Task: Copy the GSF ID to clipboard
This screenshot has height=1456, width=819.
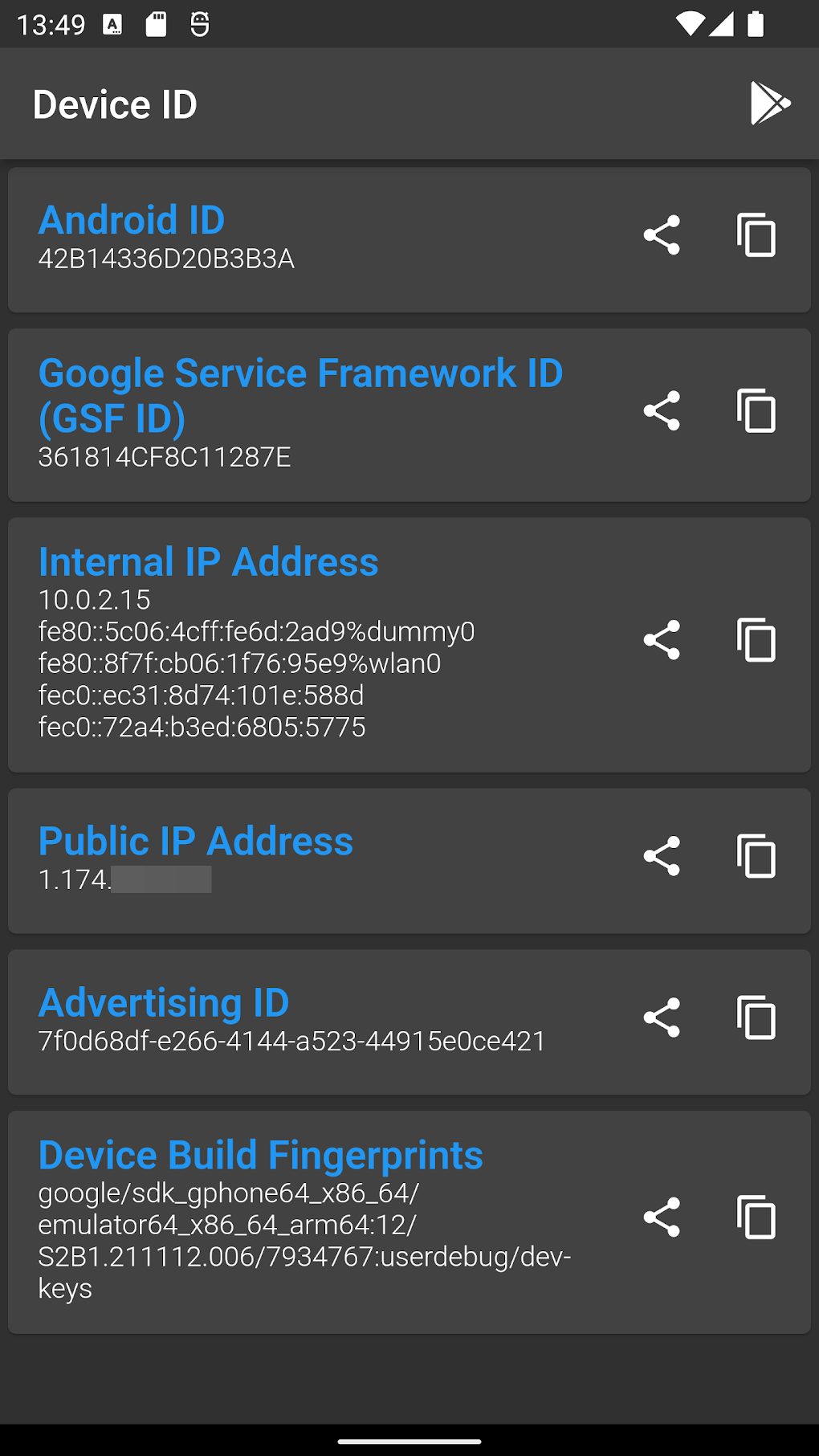Action: click(x=756, y=411)
